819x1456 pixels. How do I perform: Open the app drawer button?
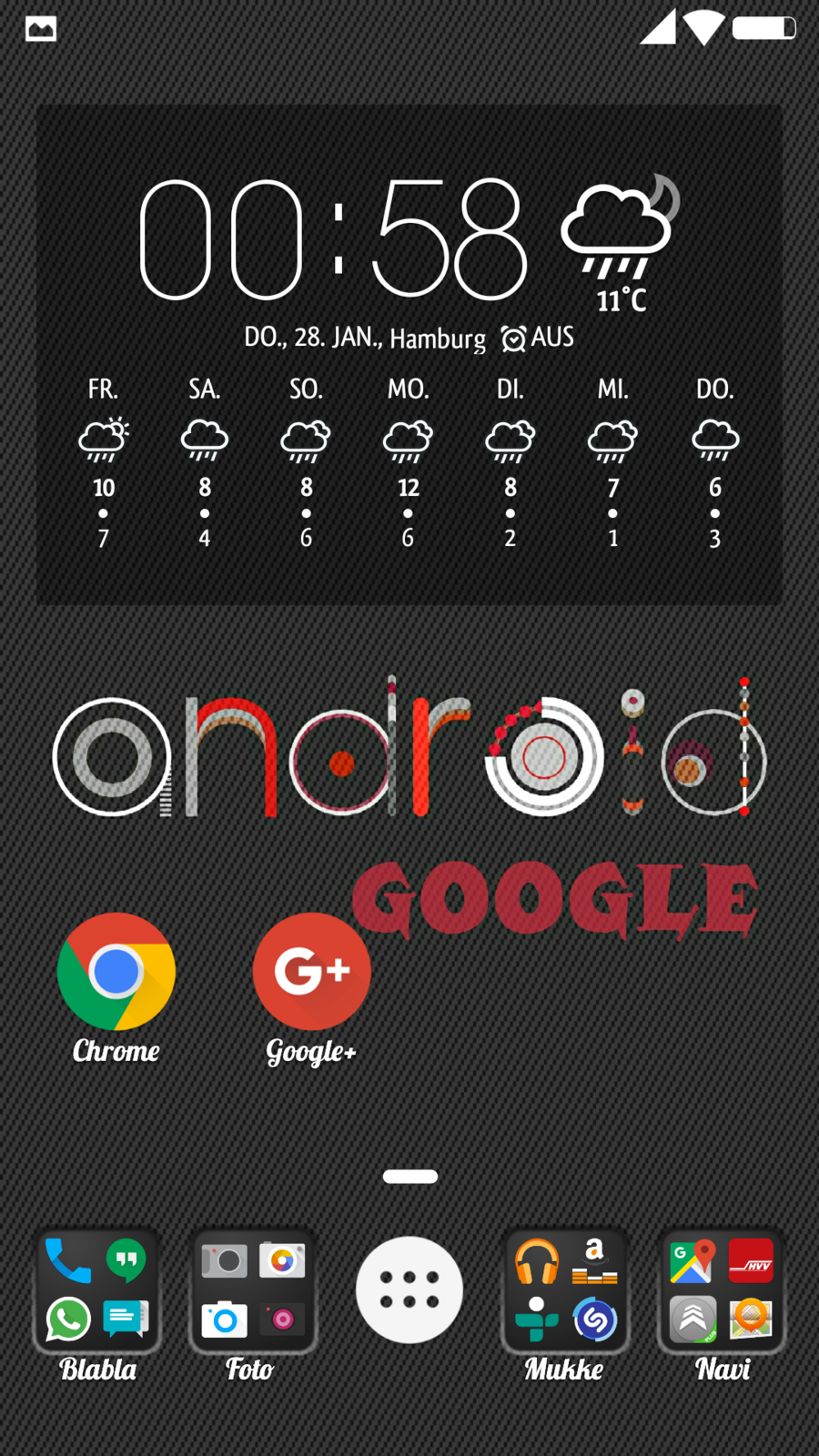pos(409,1289)
